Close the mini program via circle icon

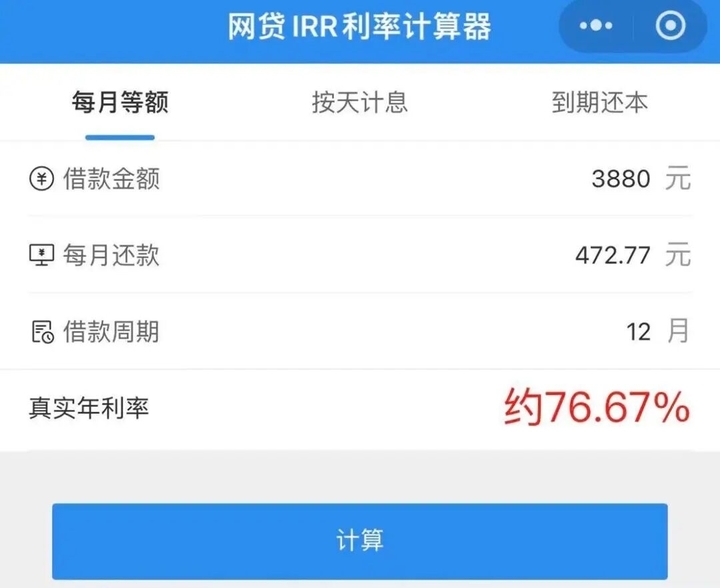(670, 27)
